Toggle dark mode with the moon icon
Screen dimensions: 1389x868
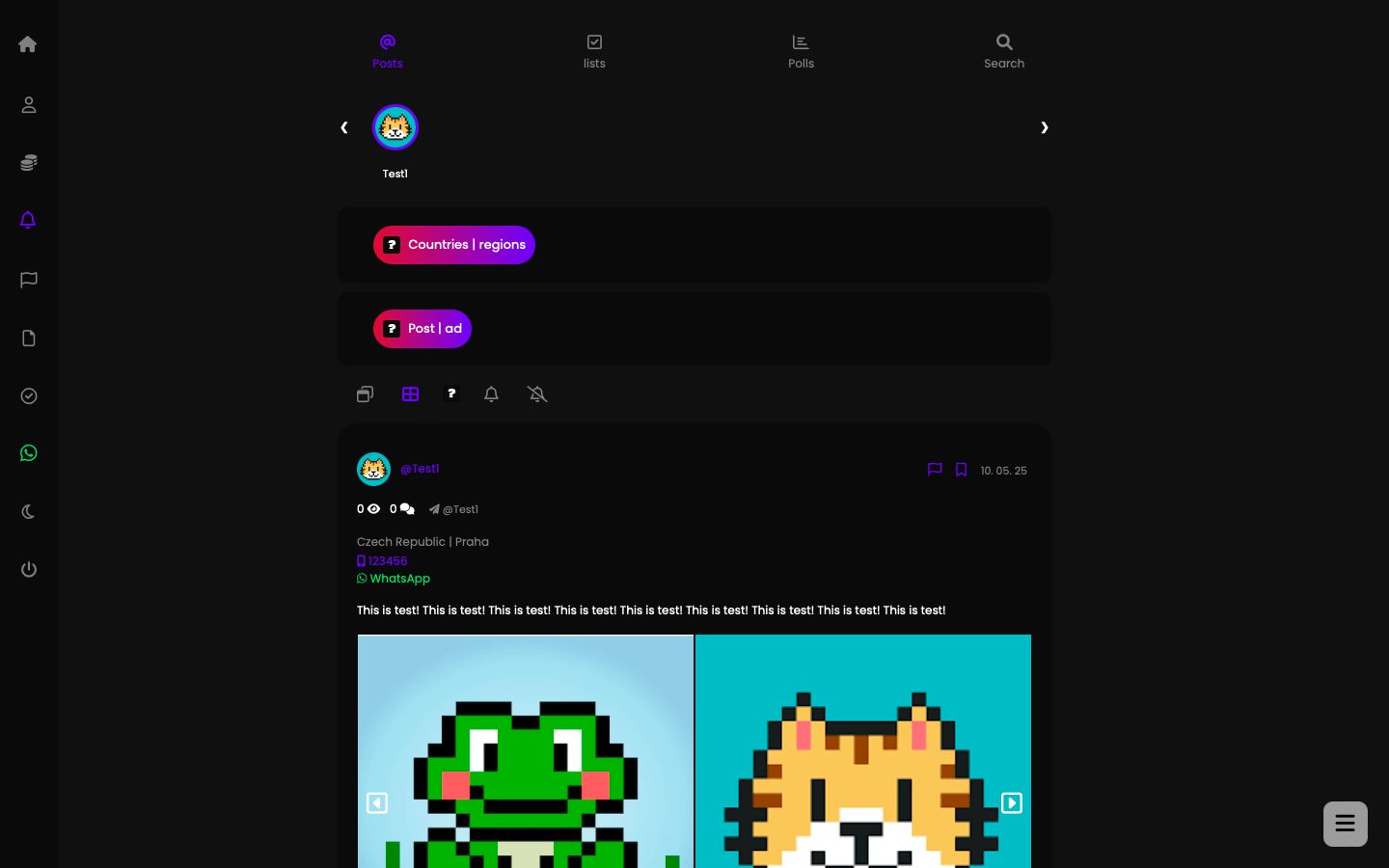28,512
